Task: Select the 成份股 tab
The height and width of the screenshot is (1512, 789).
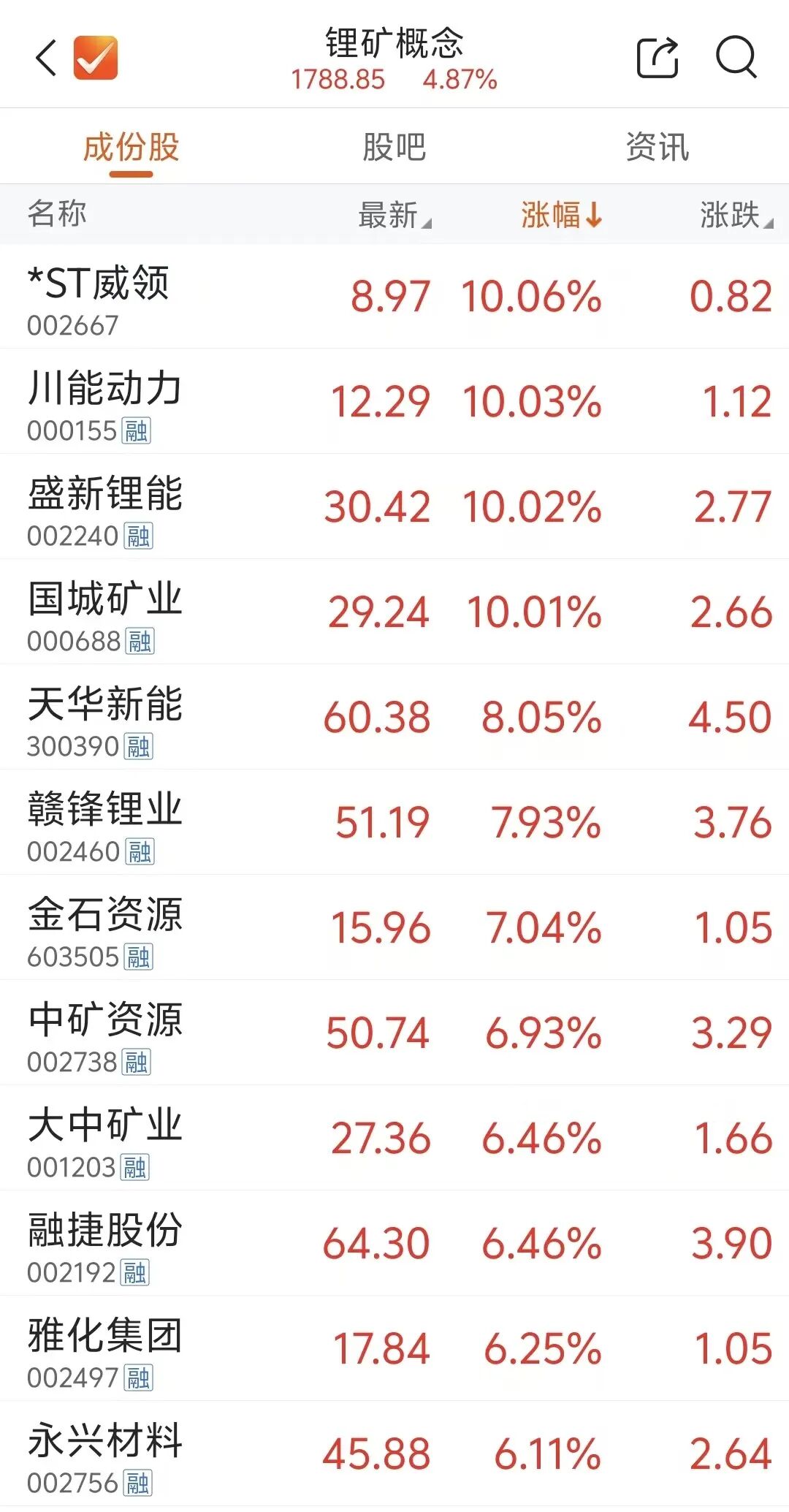Action: pos(131,148)
